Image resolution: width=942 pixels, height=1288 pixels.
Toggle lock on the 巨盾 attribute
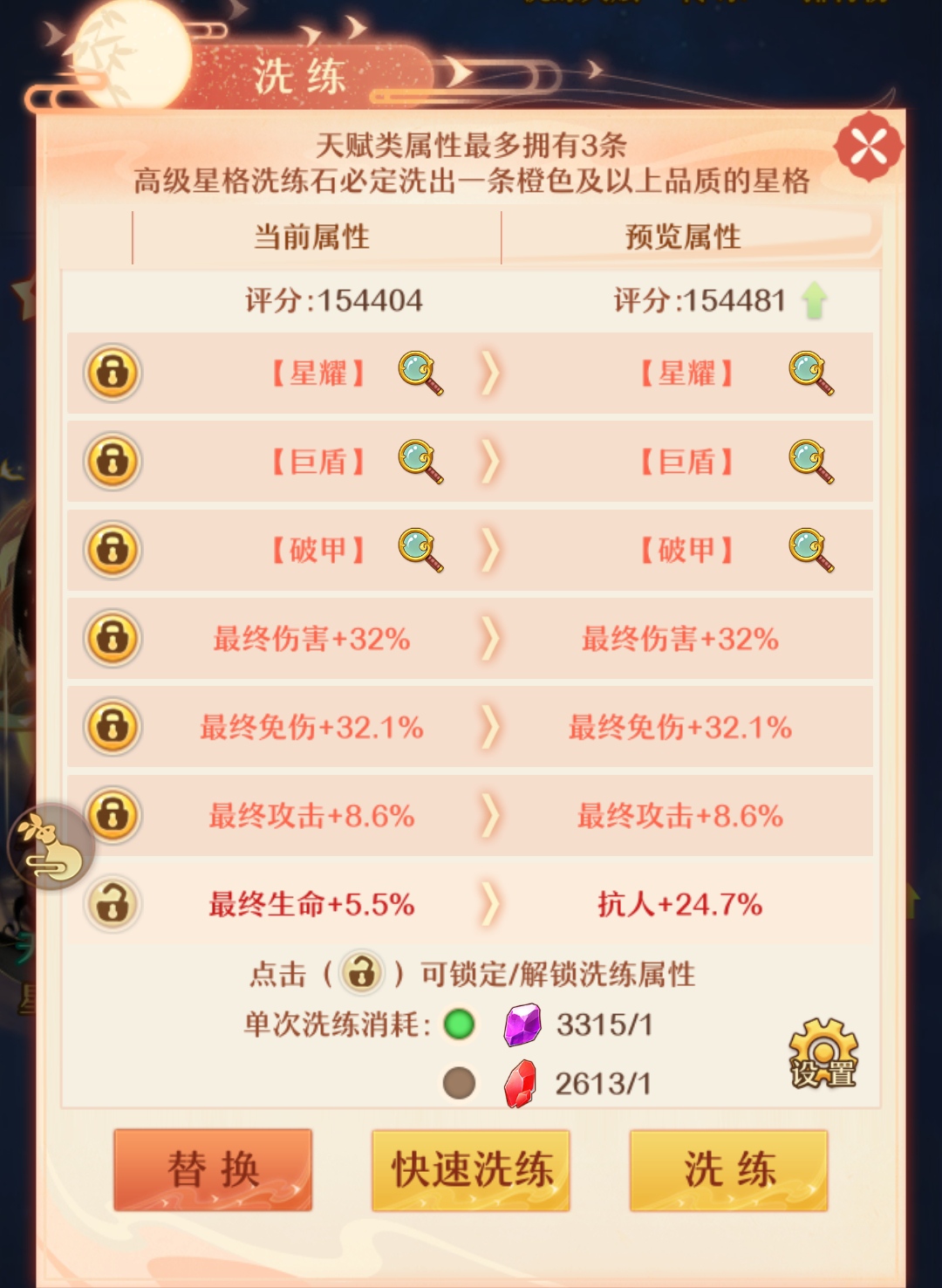(x=113, y=462)
